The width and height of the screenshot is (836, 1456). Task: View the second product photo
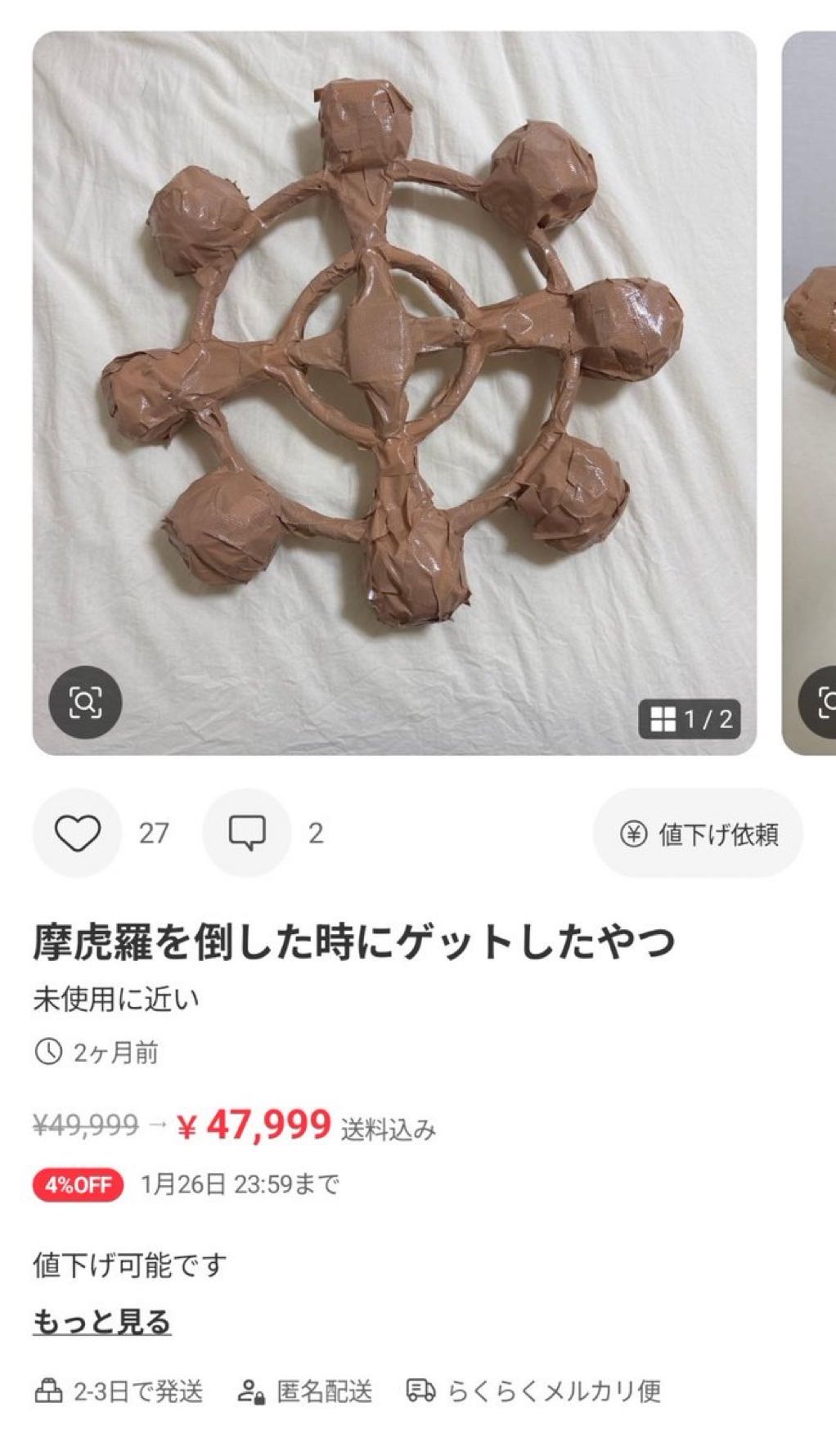click(810, 393)
